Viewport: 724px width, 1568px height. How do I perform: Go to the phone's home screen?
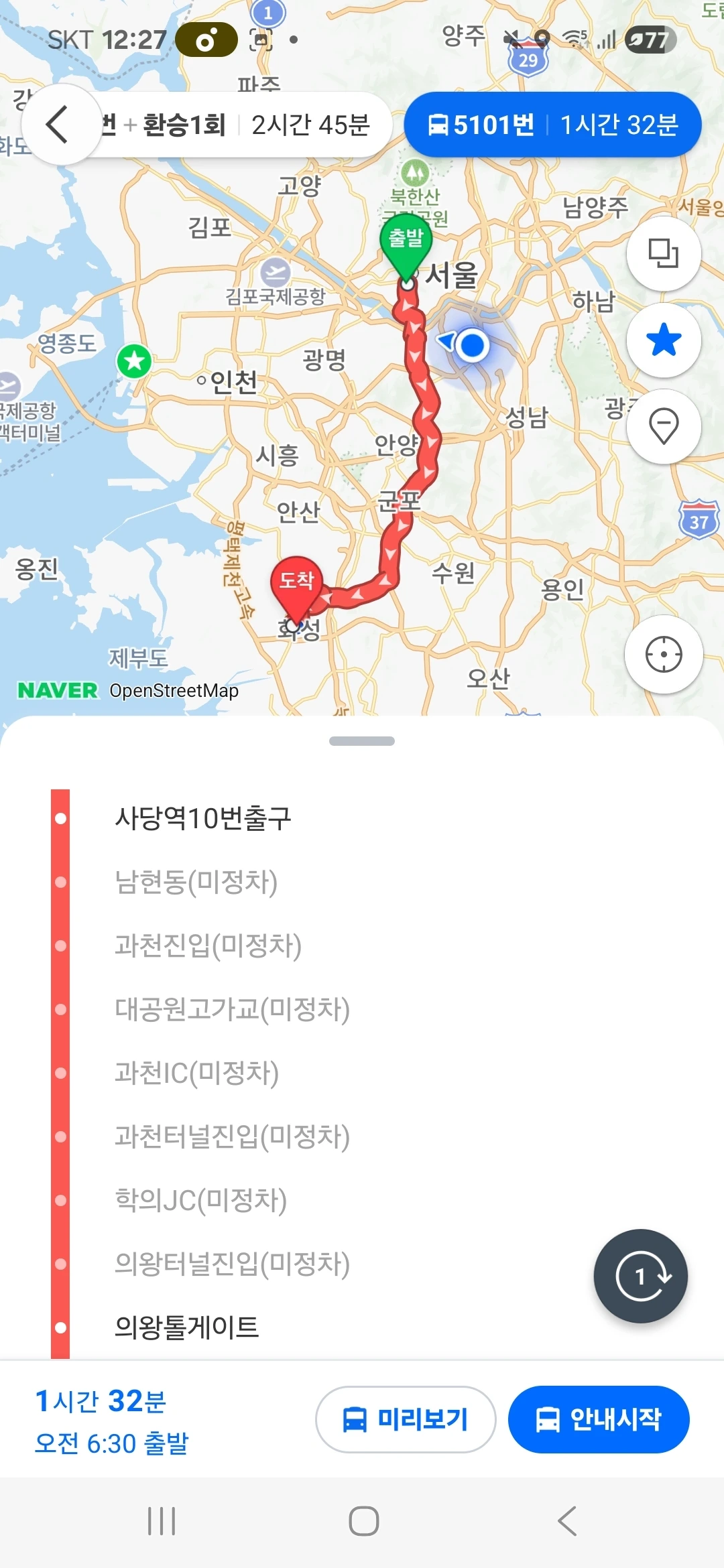[x=363, y=1521]
